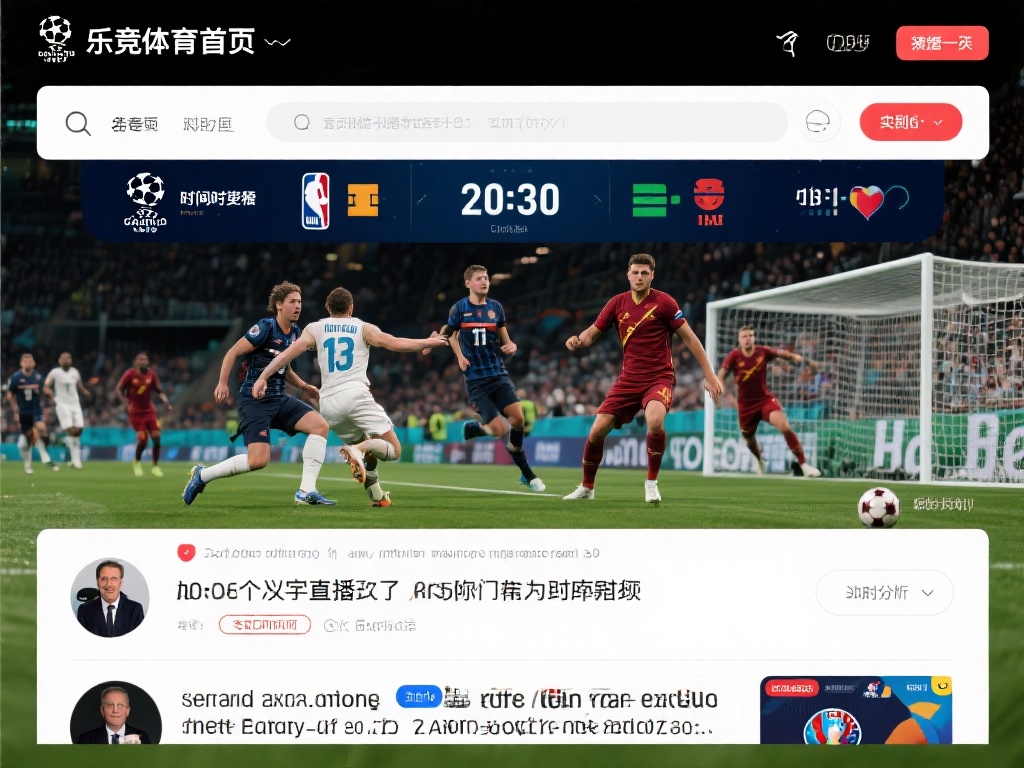
Task: Open the 20:30 match score banner
Action: [510, 200]
